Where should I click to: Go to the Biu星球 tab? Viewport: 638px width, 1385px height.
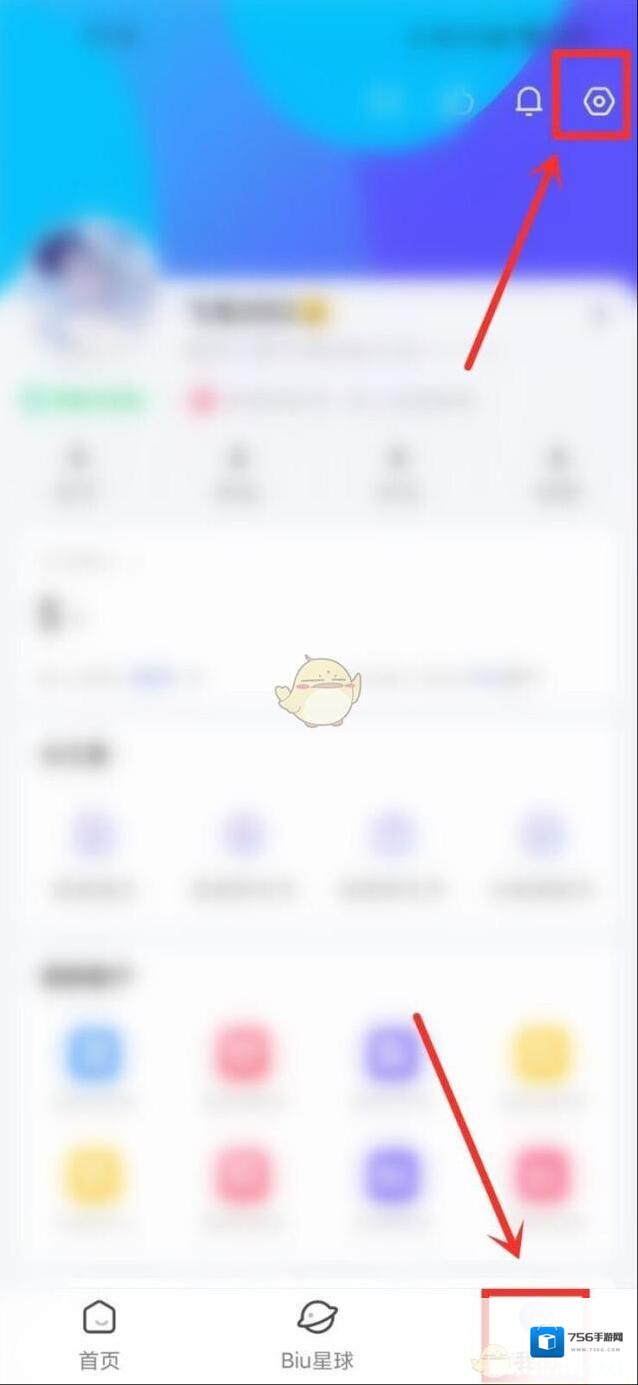pyautogui.click(x=317, y=1334)
